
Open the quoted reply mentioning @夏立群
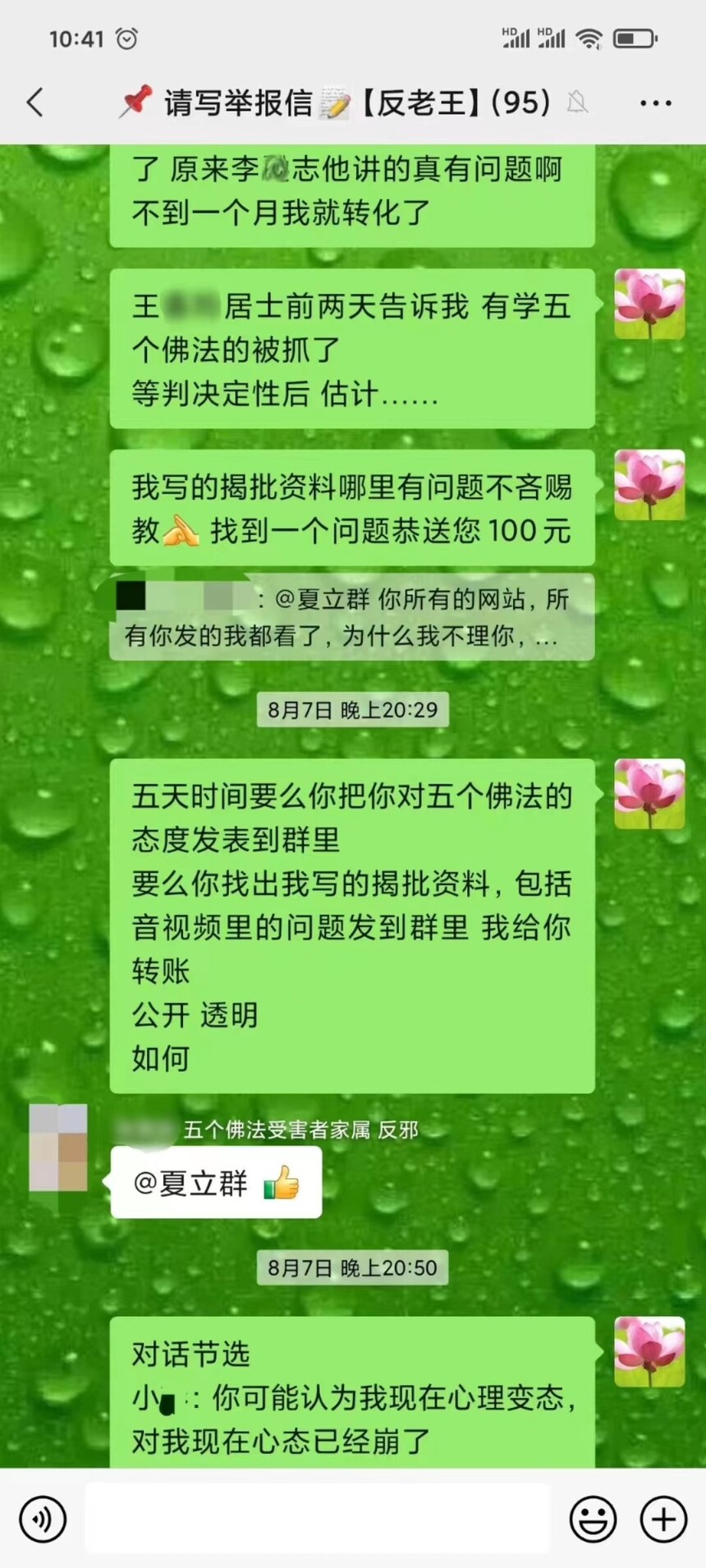tap(351, 617)
